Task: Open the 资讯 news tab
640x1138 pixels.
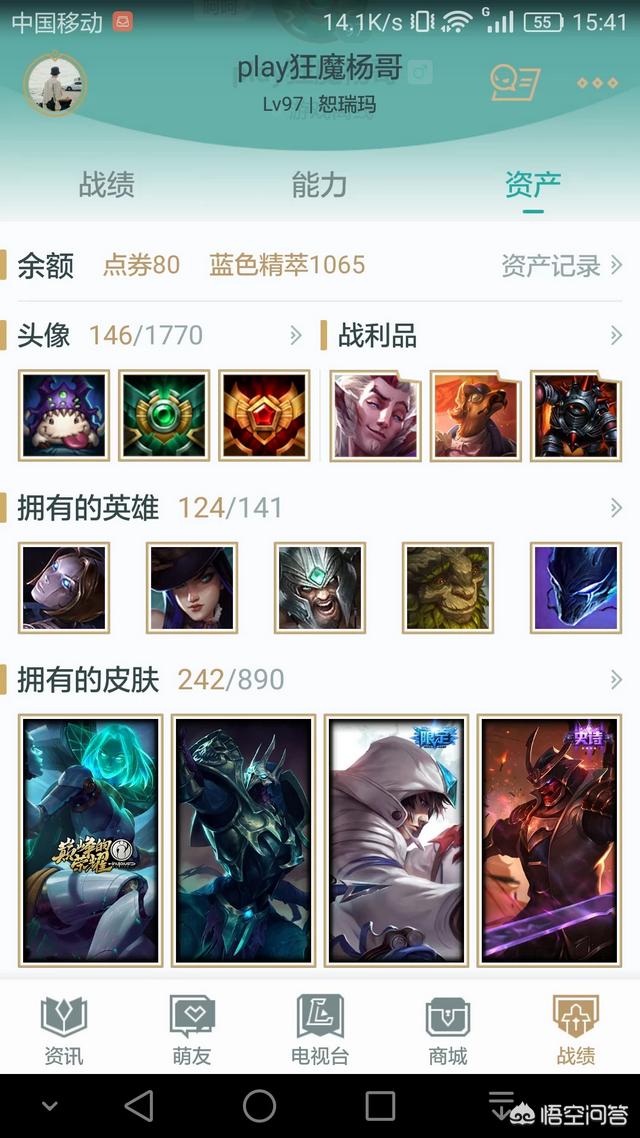Action: (64, 1030)
